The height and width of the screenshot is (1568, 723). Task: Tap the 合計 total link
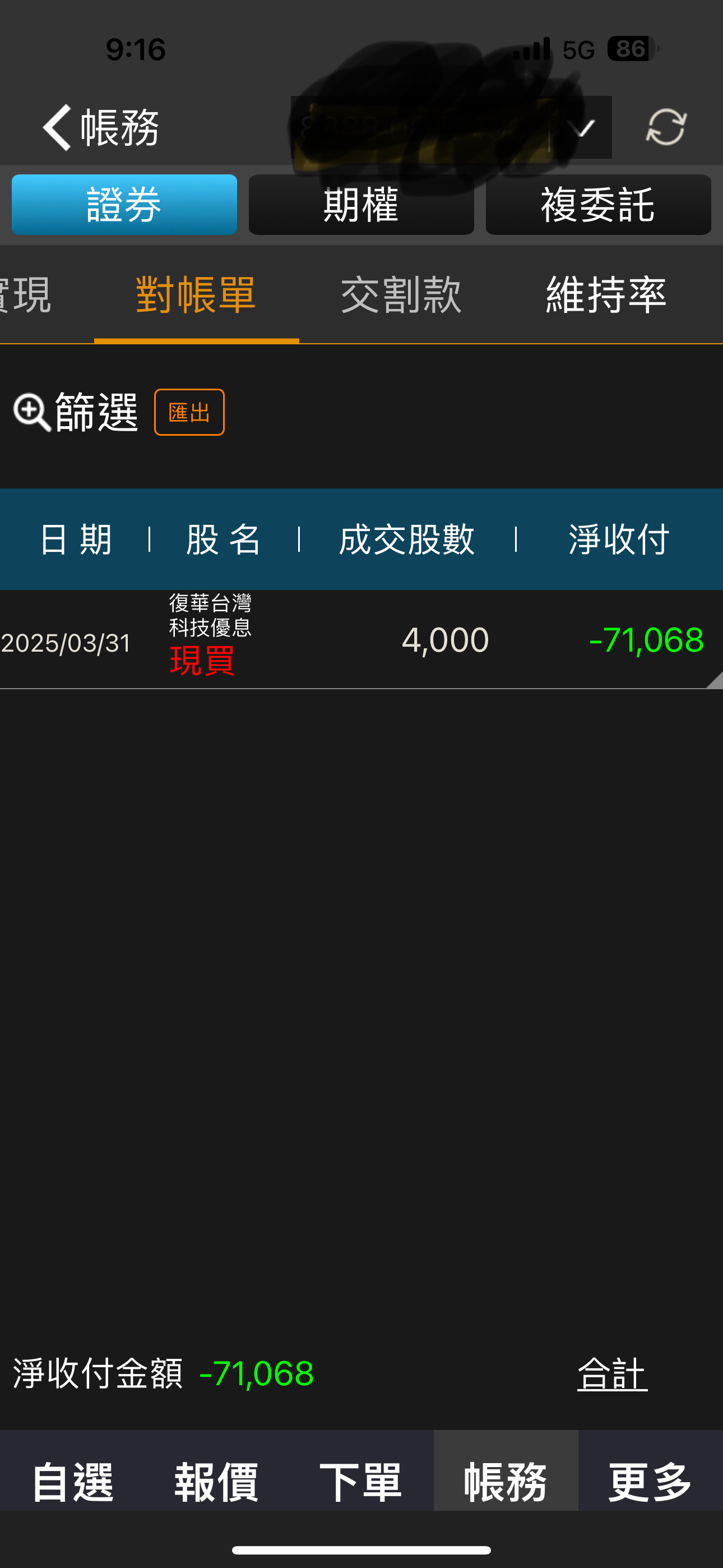611,1373
